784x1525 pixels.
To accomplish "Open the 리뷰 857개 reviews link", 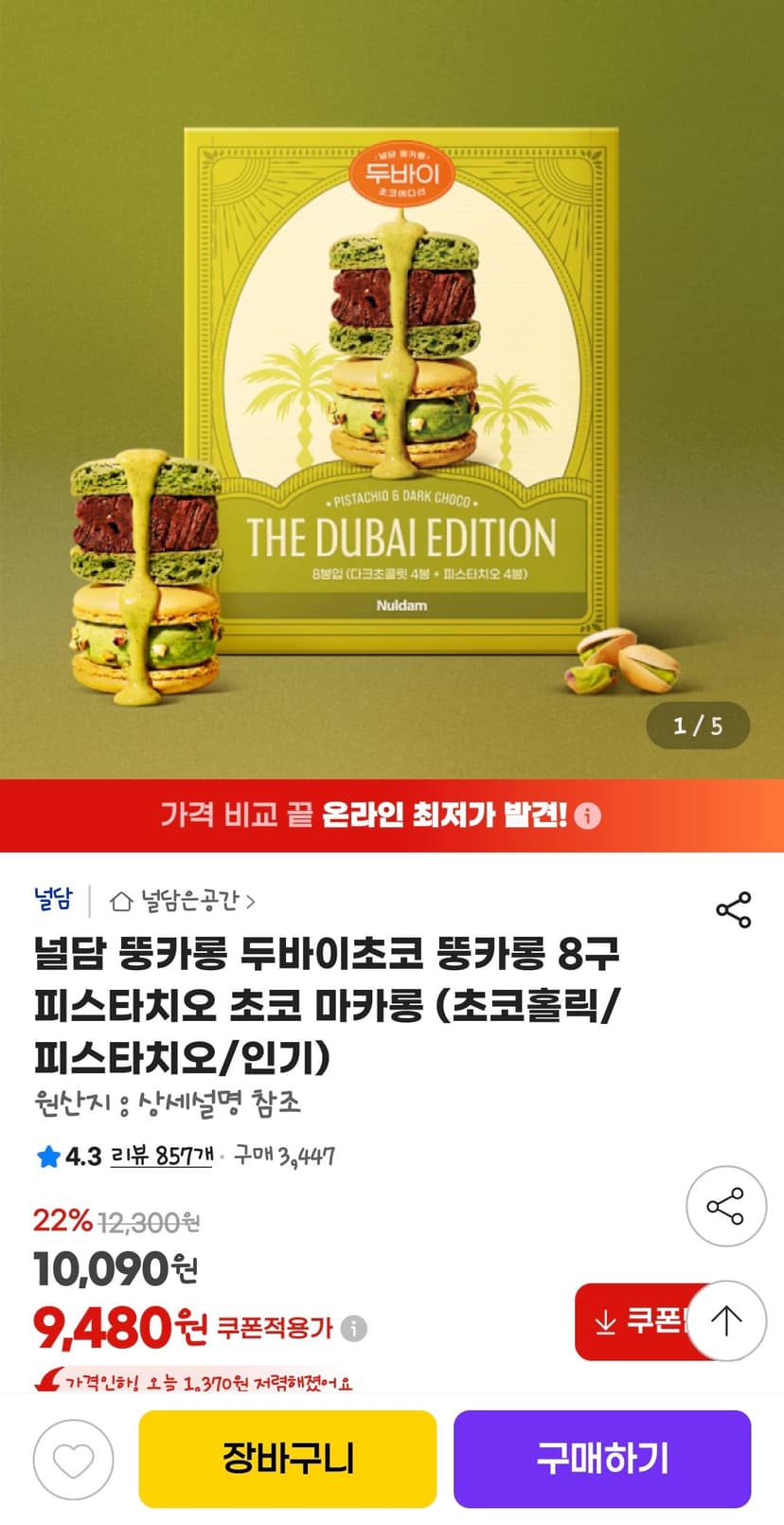I will point(162,1156).
